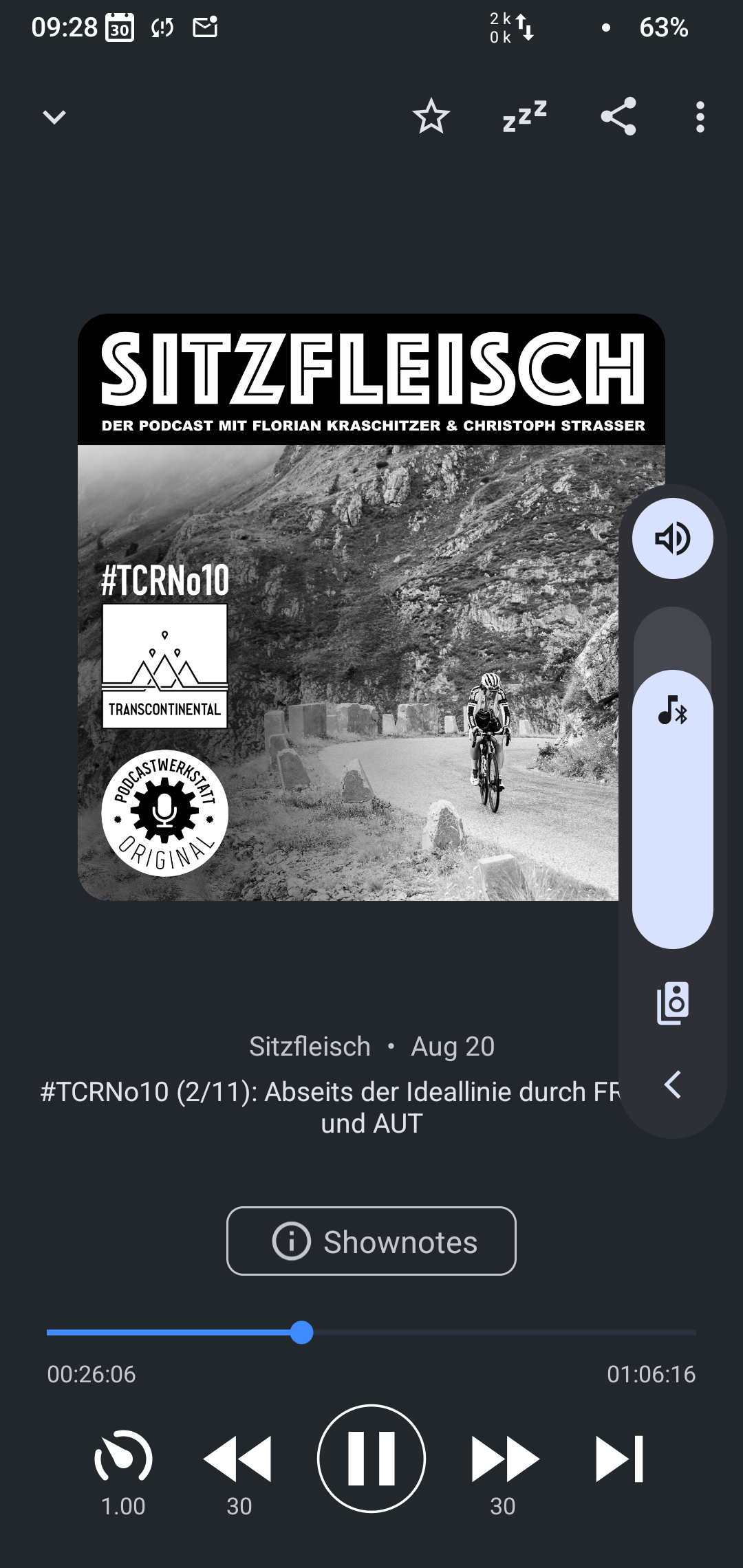Share this episode
This screenshot has height=1568, width=743.
[618, 116]
